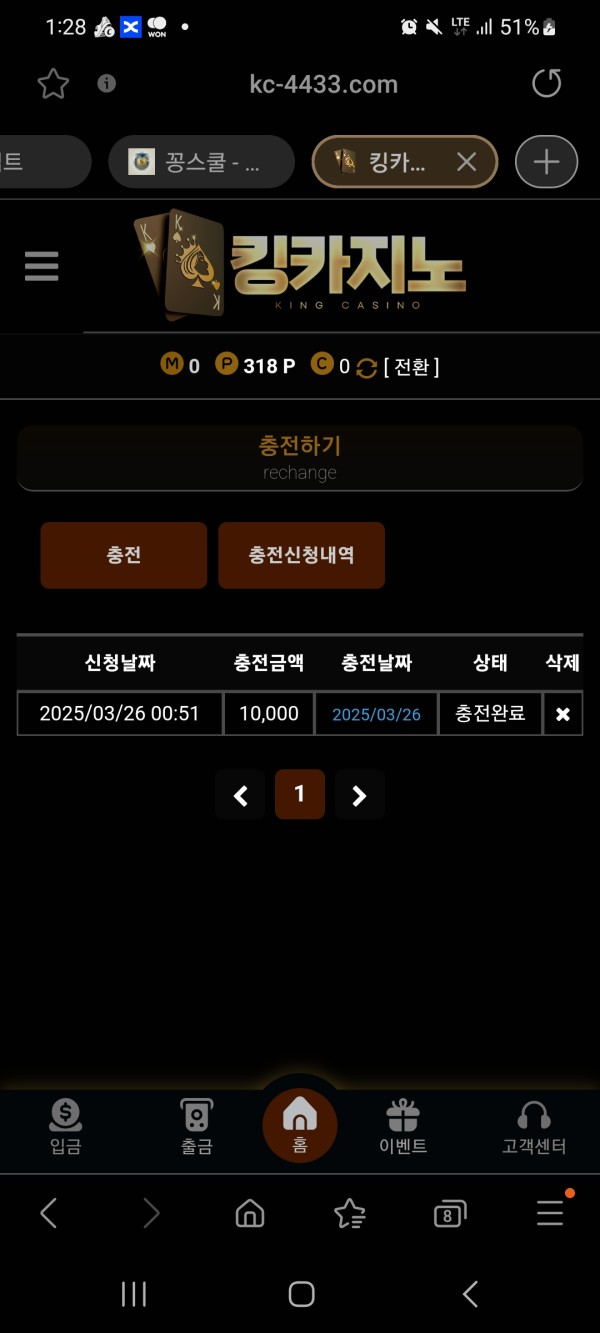Reload the page

pyautogui.click(x=547, y=84)
